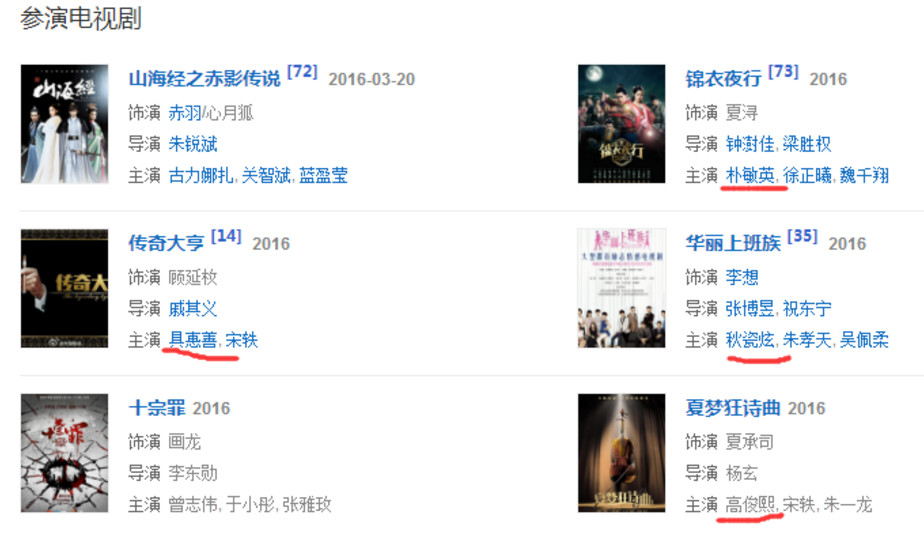Open 古力娜扎 actor link
The image size is (924, 540).
(200, 175)
